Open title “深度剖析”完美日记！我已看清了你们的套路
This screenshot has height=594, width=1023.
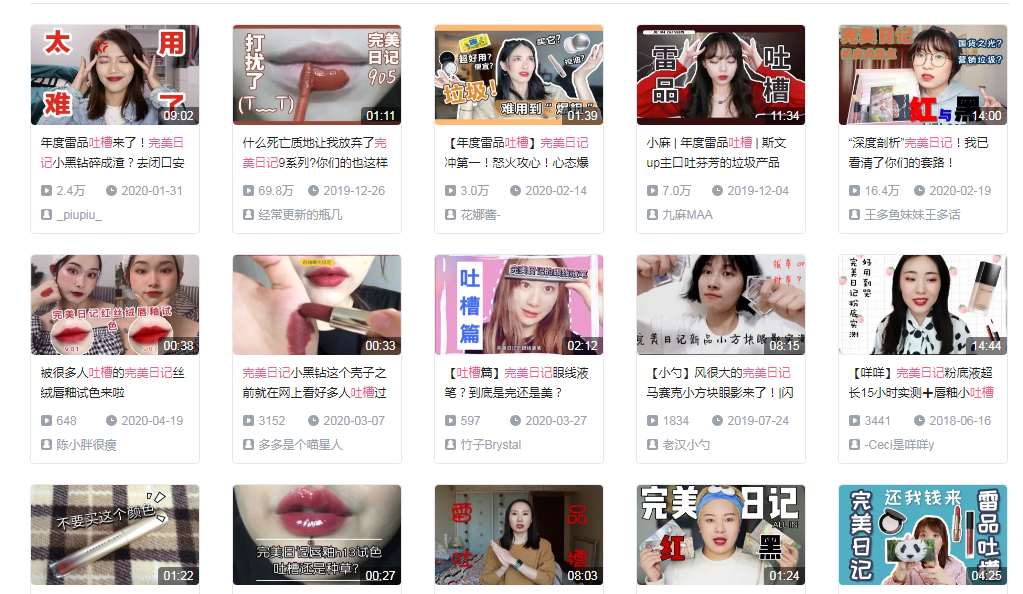(920, 152)
